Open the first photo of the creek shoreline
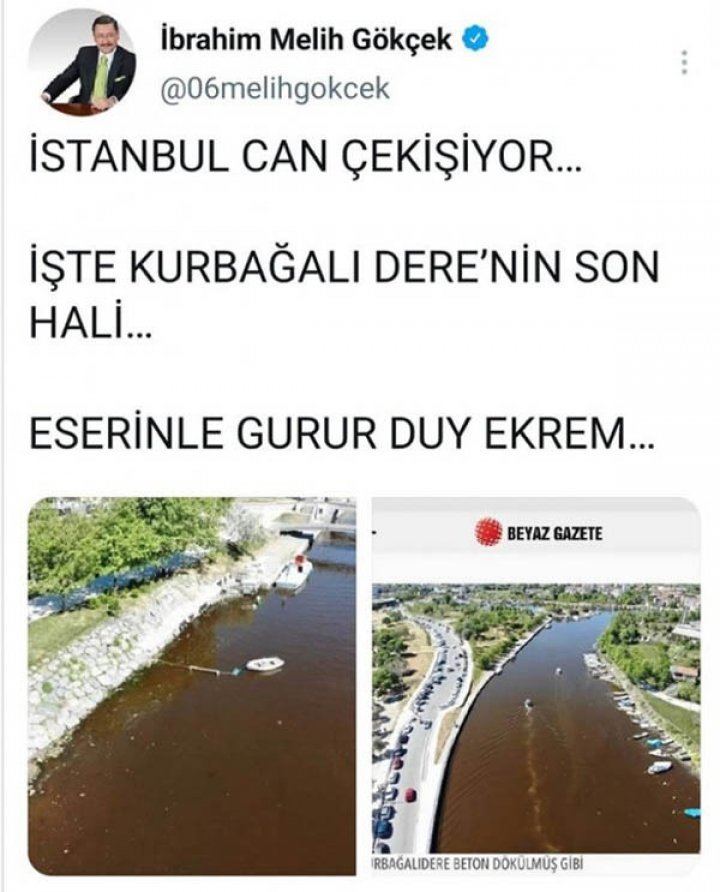Screen dimensions: 720x892 pos(191,685)
